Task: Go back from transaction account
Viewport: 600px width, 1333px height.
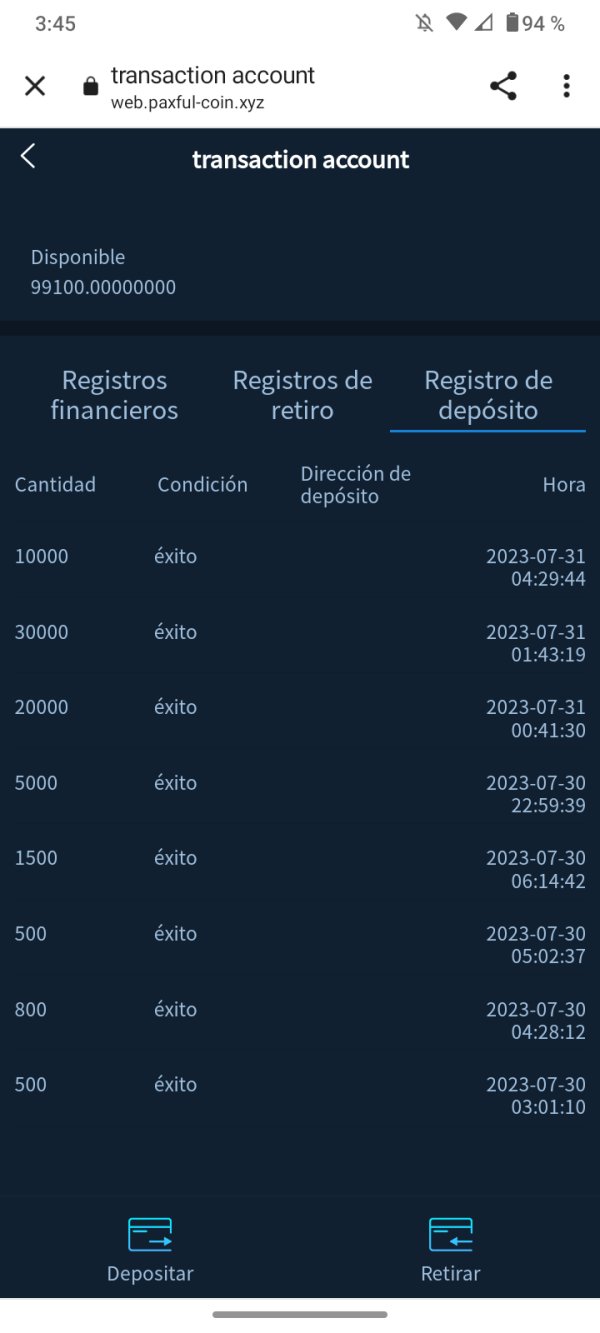Action: [28, 156]
